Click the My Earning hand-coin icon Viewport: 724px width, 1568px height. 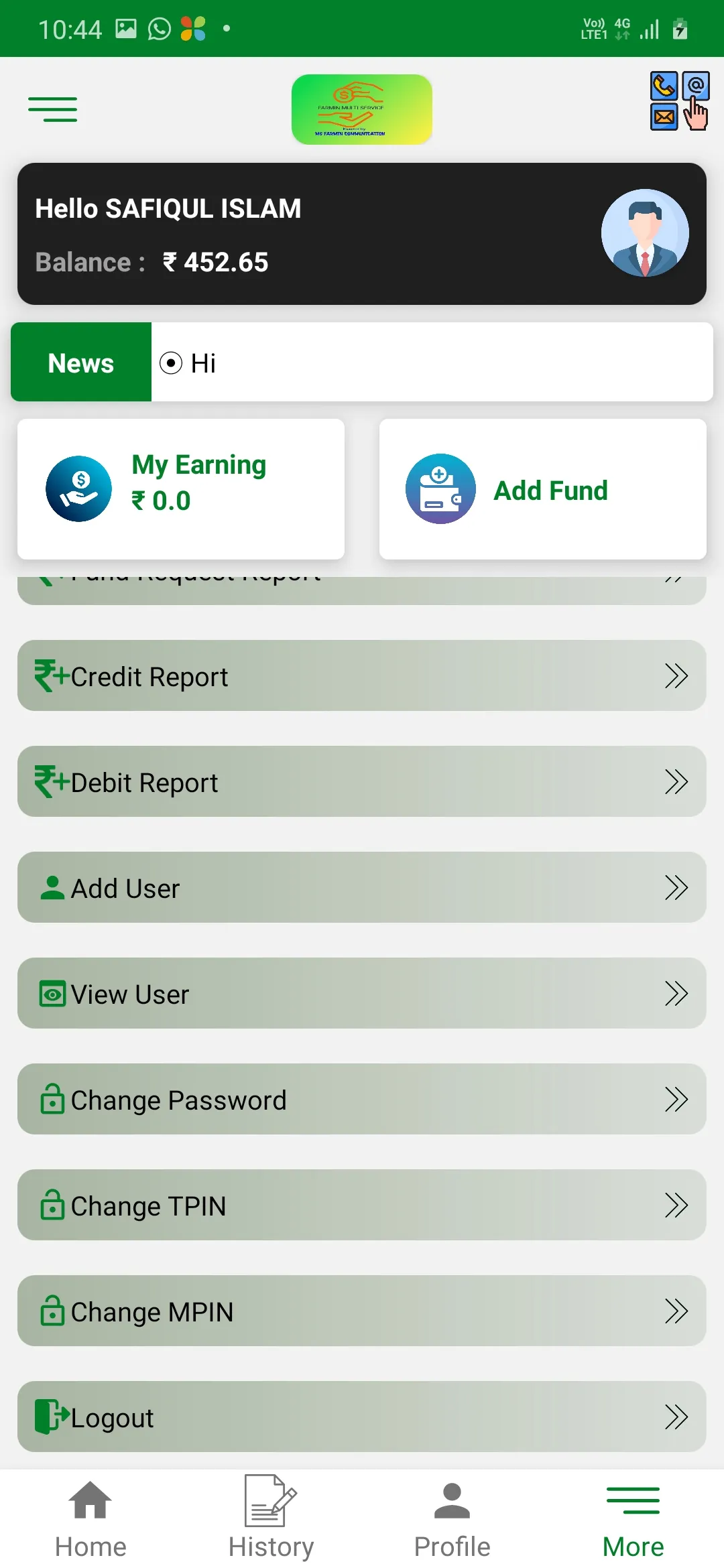click(x=78, y=488)
